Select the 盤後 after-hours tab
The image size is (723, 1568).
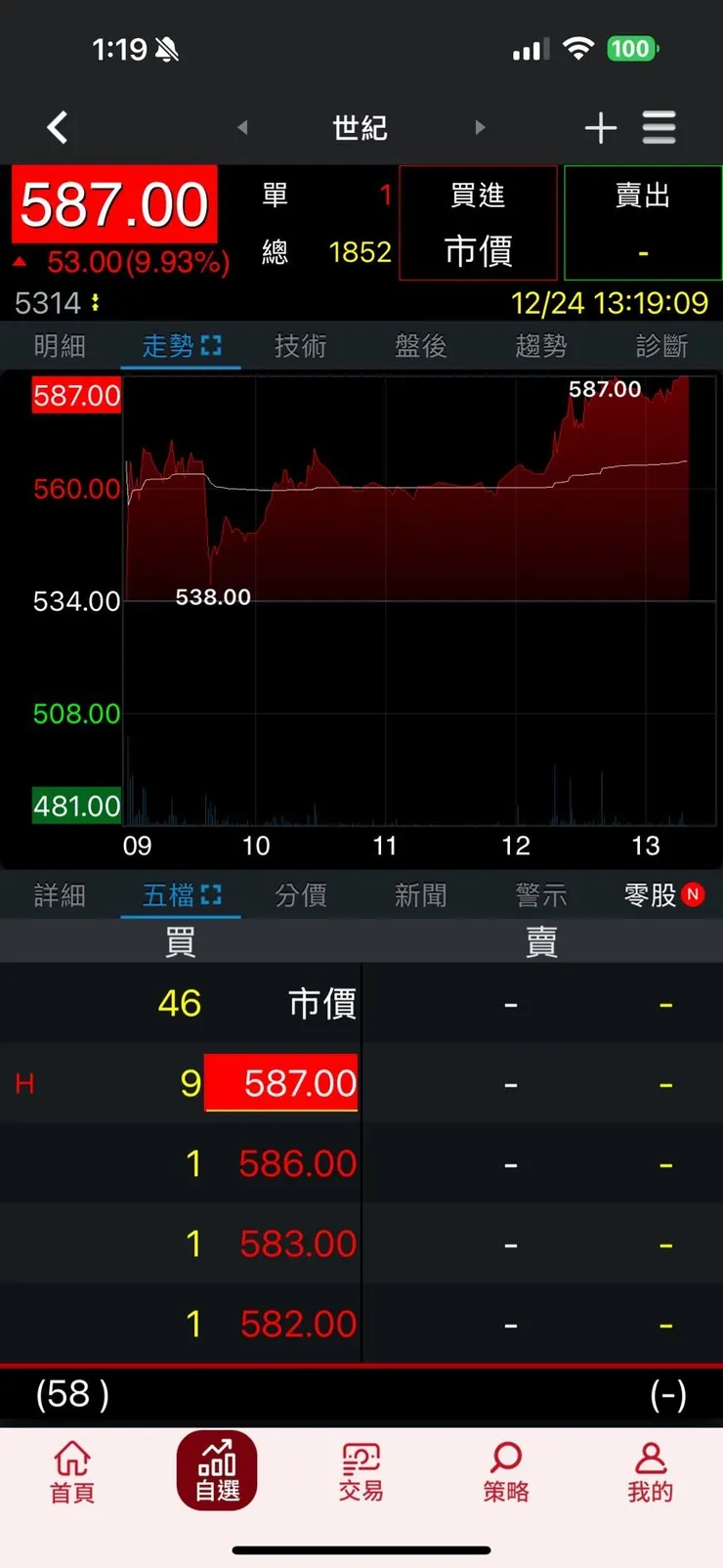tap(420, 345)
